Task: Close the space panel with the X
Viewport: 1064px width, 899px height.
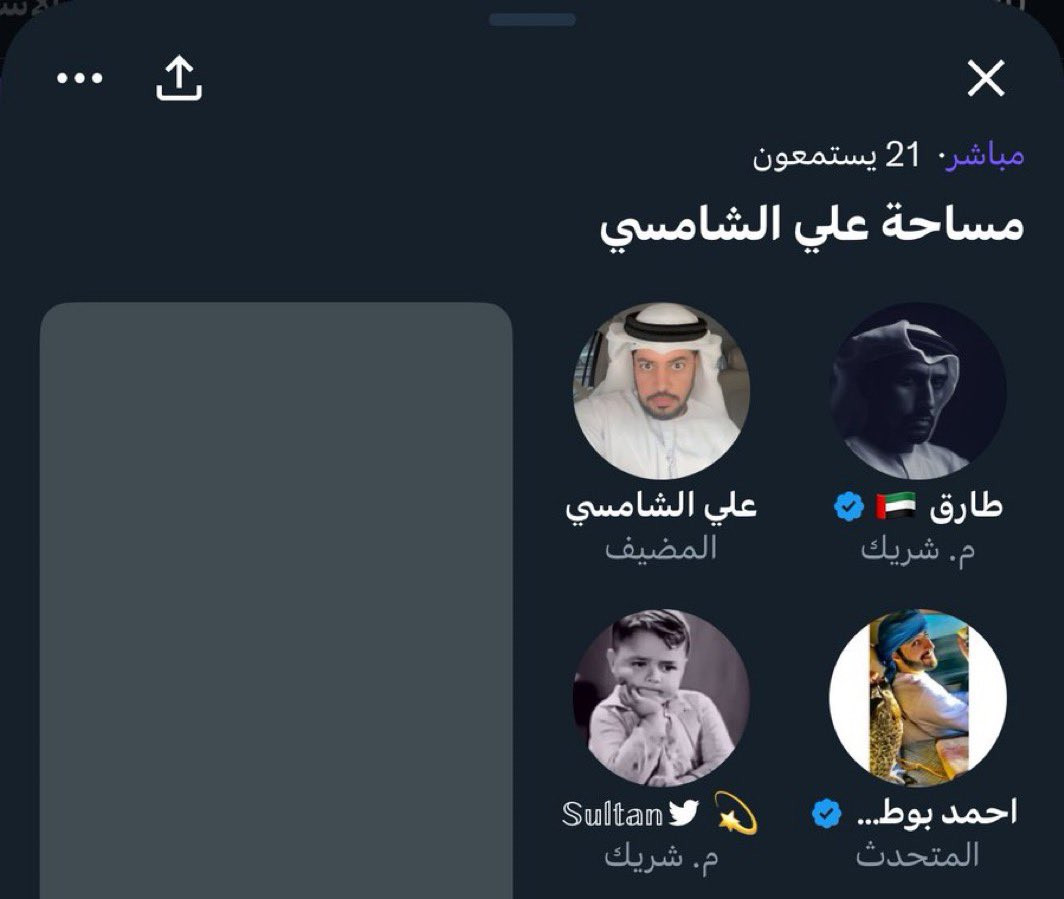Action: pyautogui.click(x=985, y=79)
